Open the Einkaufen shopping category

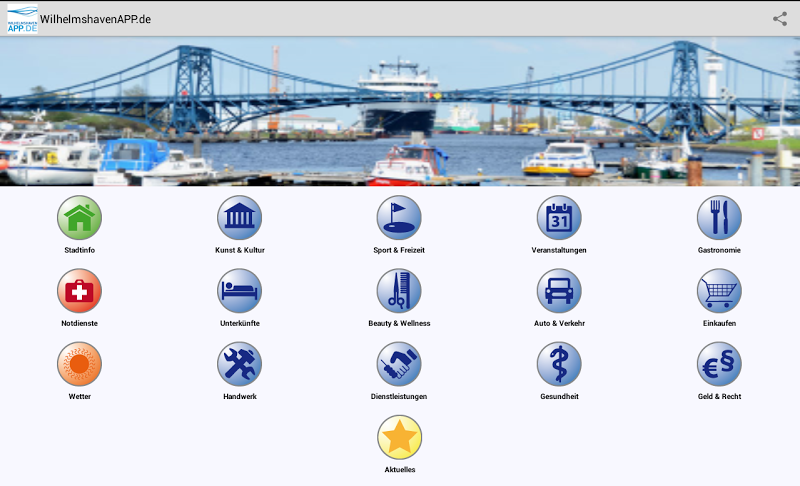pos(719,291)
